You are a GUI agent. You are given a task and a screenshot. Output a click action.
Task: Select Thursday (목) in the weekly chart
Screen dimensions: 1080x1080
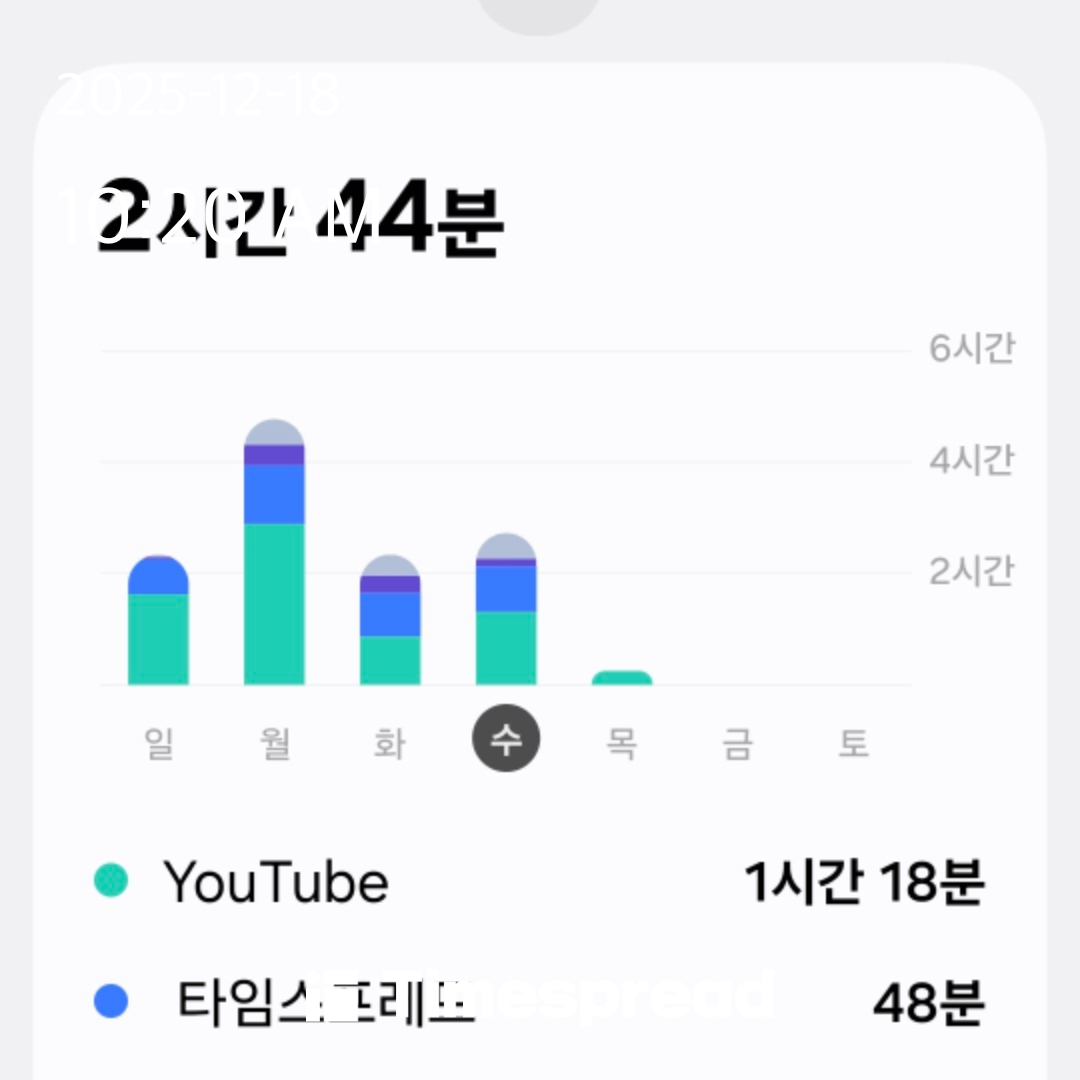point(622,744)
